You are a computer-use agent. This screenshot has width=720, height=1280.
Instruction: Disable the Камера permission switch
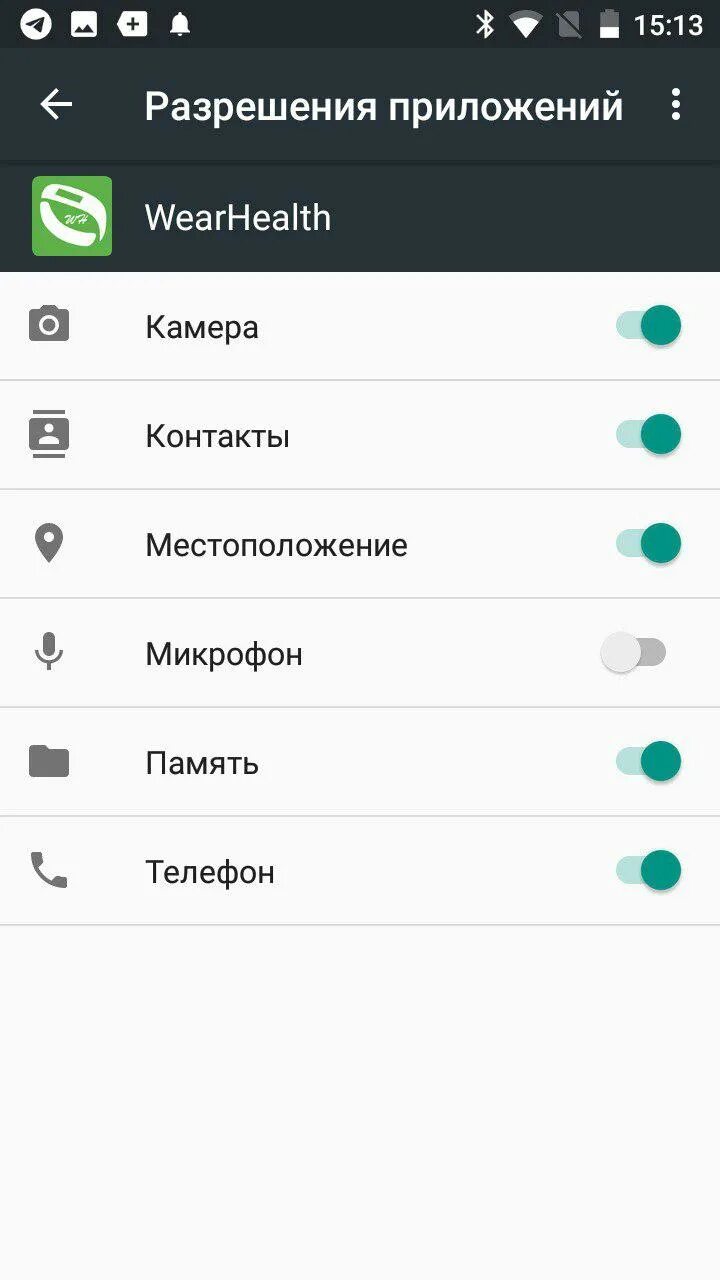[x=648, y=326]
